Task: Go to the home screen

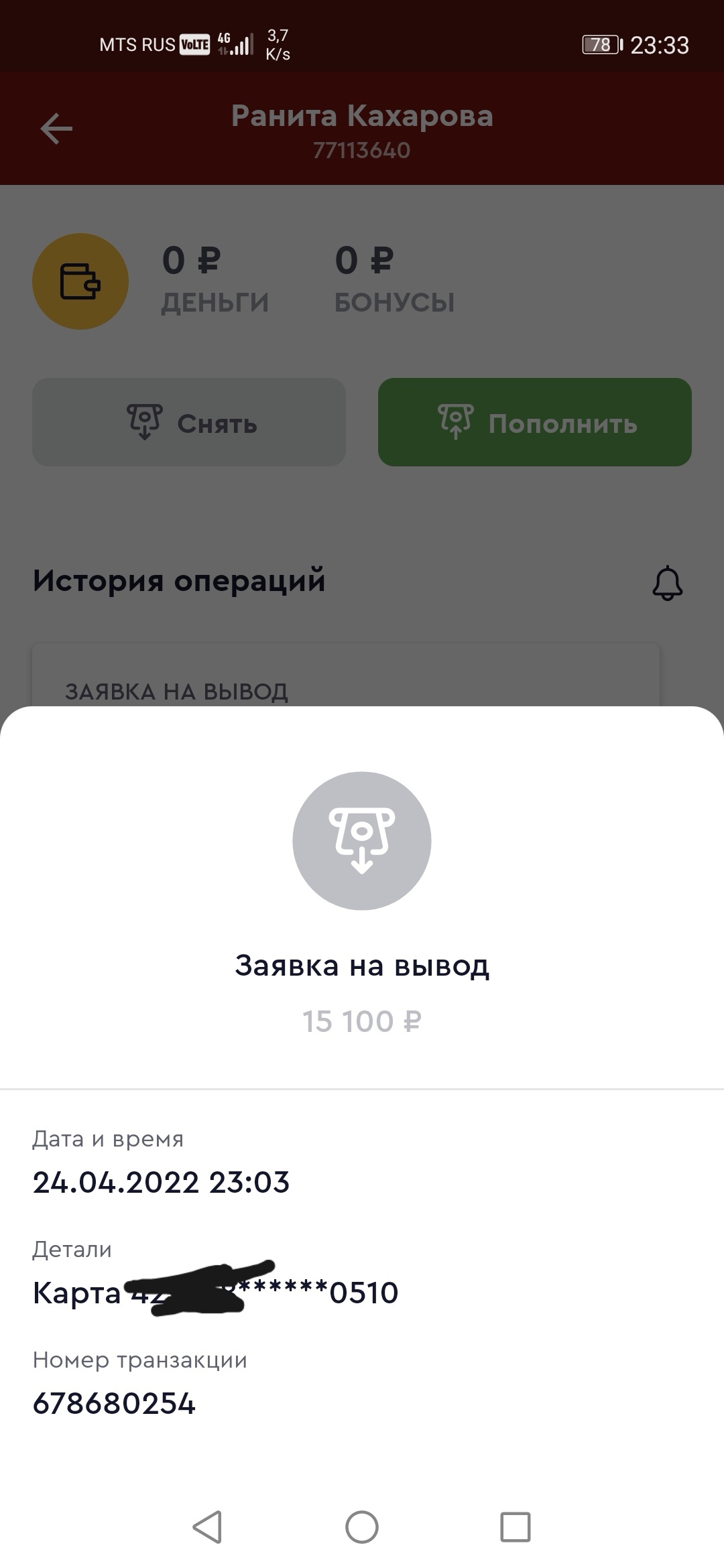Action: click(x=362, y=1527)
